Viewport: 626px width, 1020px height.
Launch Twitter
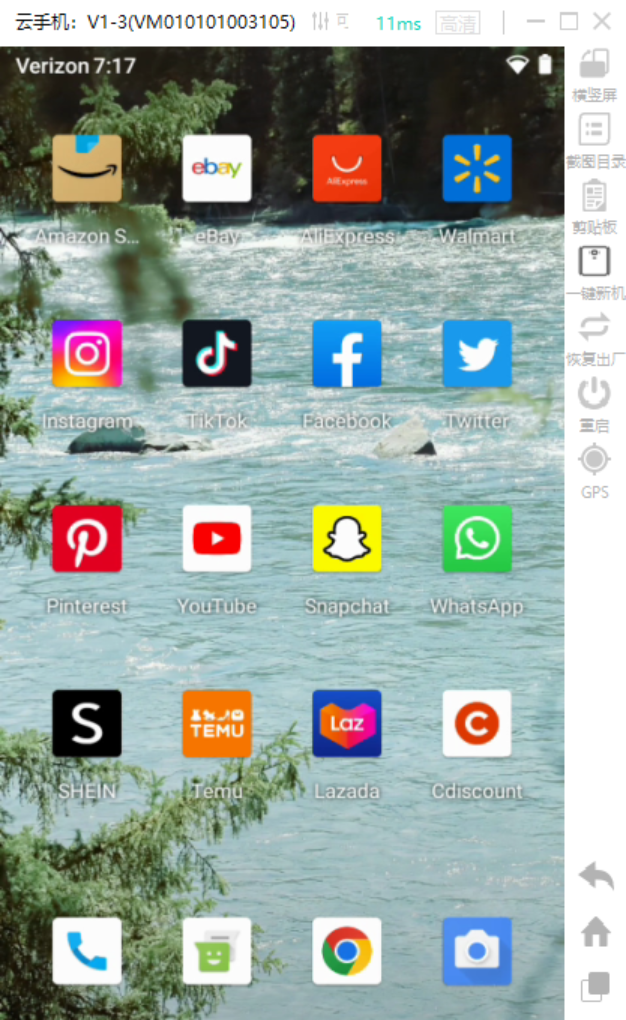click(477, 354)
